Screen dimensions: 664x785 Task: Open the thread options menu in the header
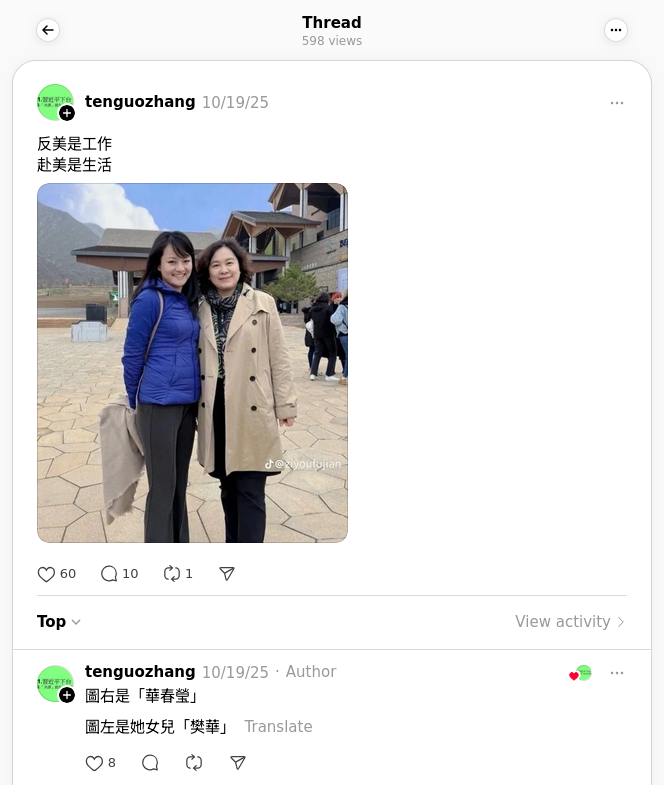point(616,30)
